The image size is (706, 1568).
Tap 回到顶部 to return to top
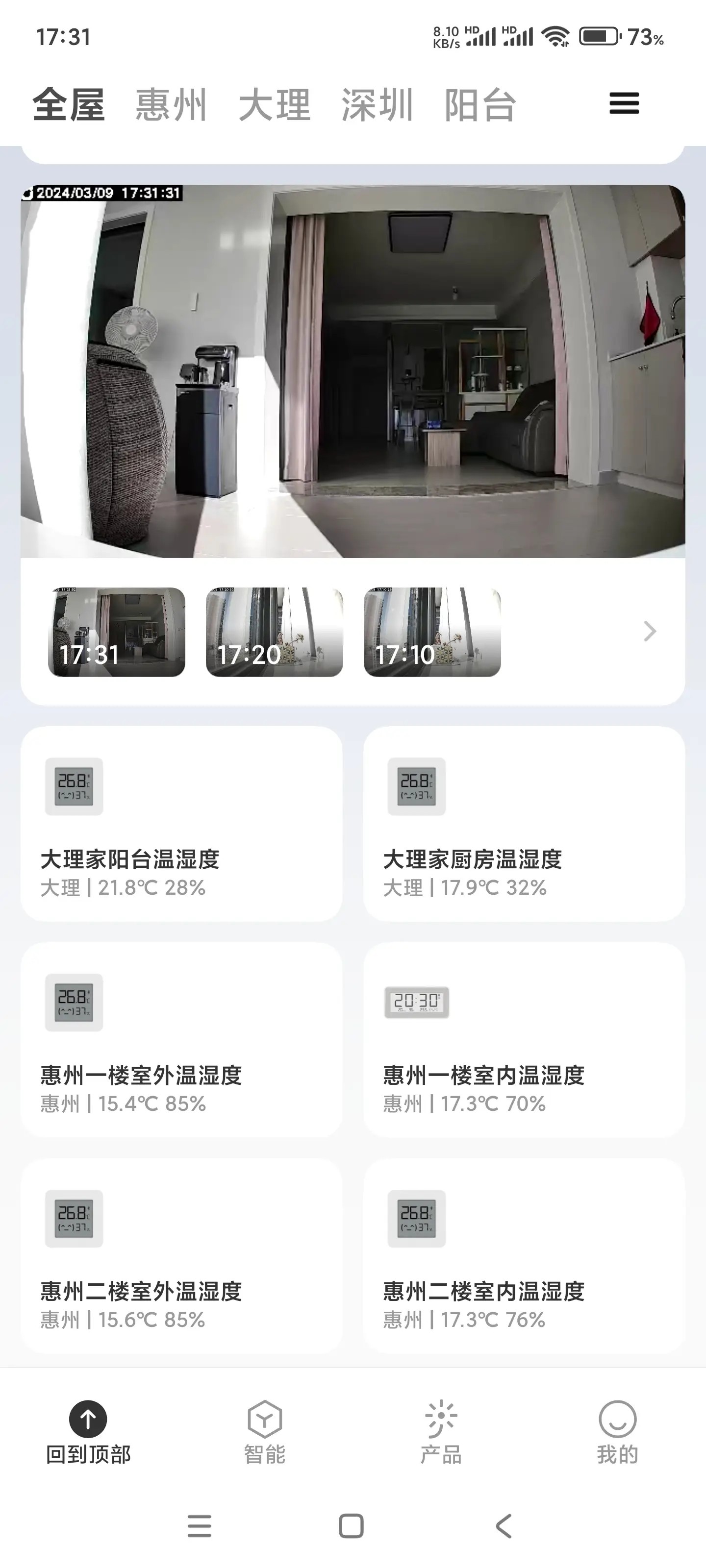[88, 1432]
